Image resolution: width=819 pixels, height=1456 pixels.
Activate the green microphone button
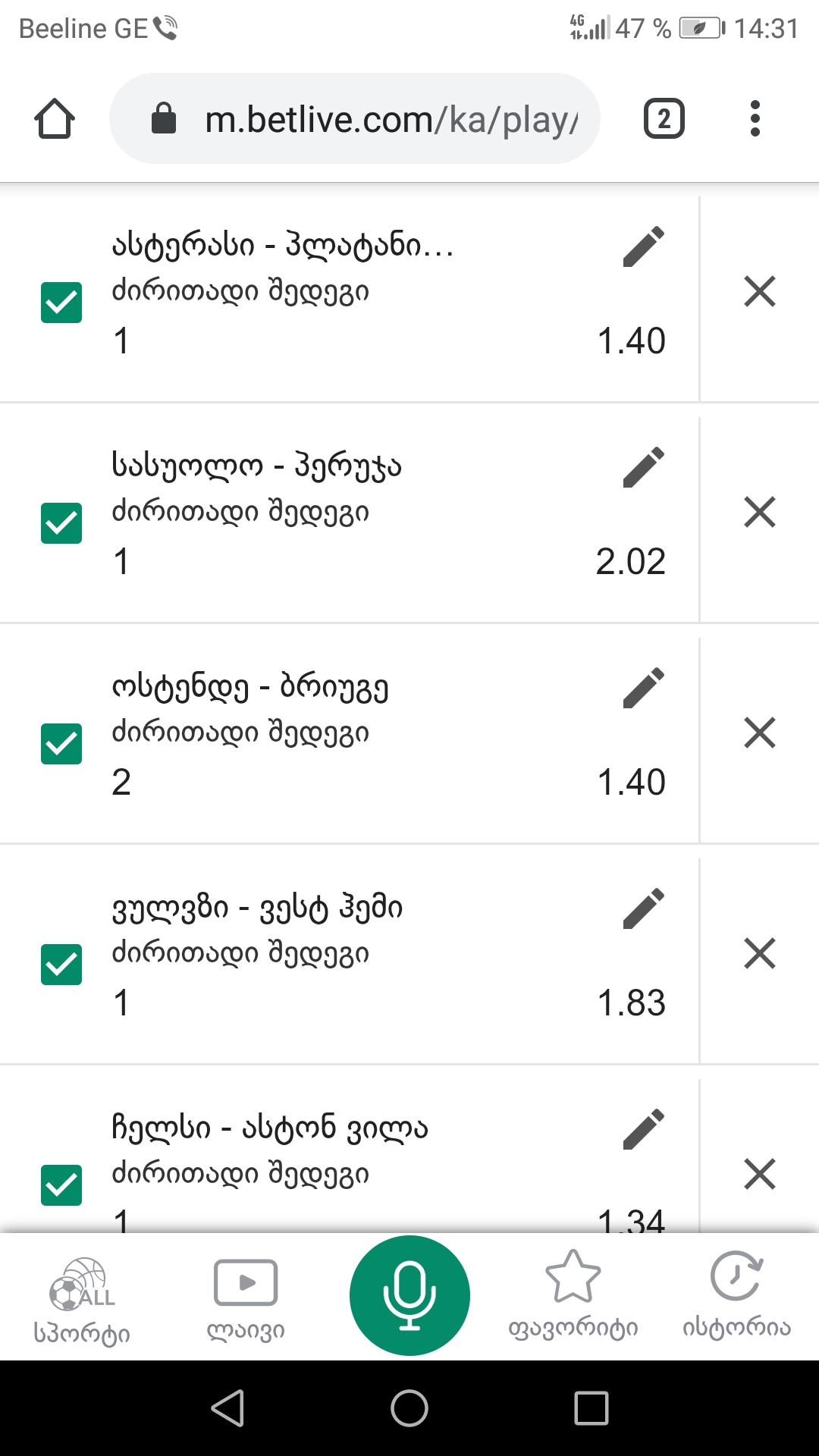point(409,1295)
